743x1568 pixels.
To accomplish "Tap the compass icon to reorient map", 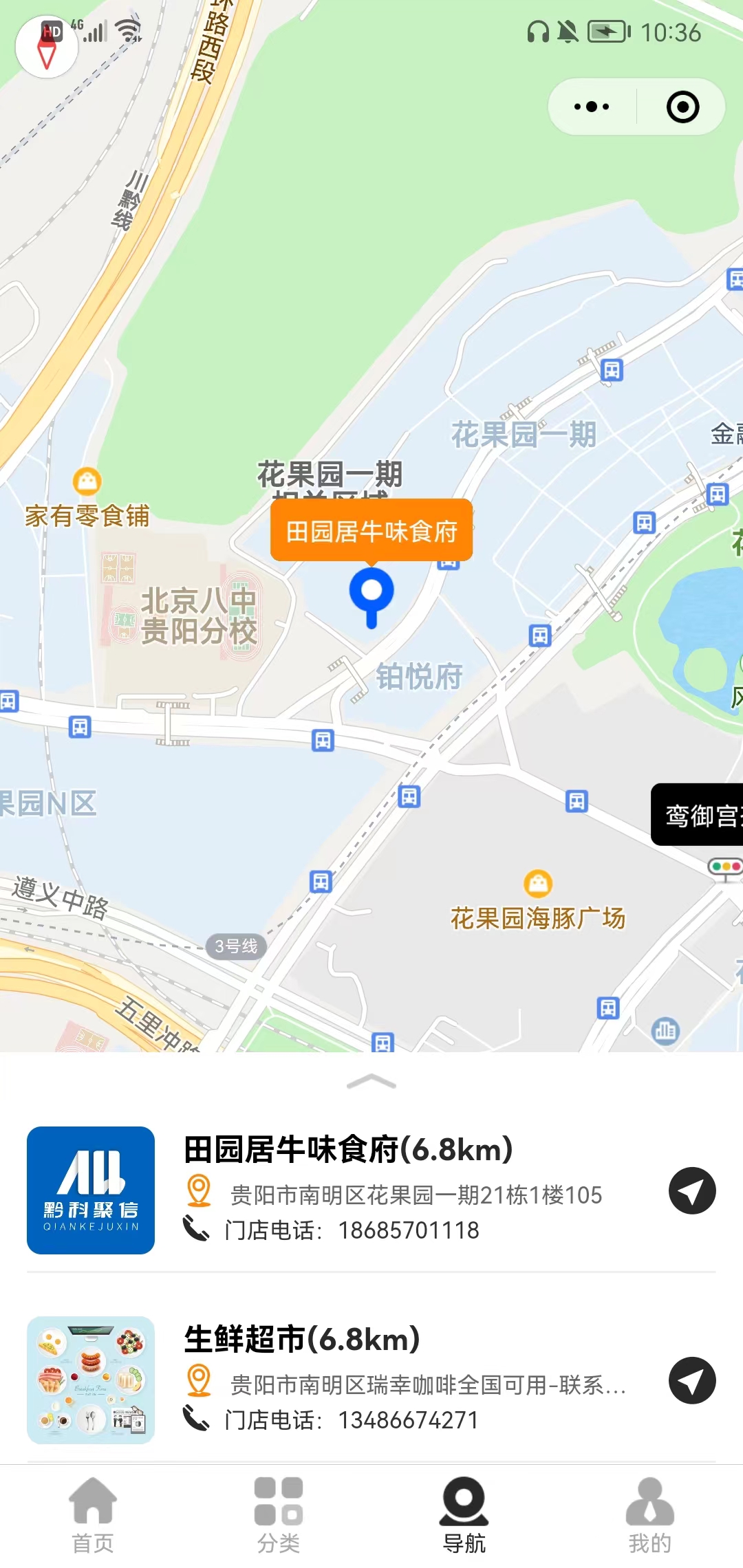I will coord(47,47).
